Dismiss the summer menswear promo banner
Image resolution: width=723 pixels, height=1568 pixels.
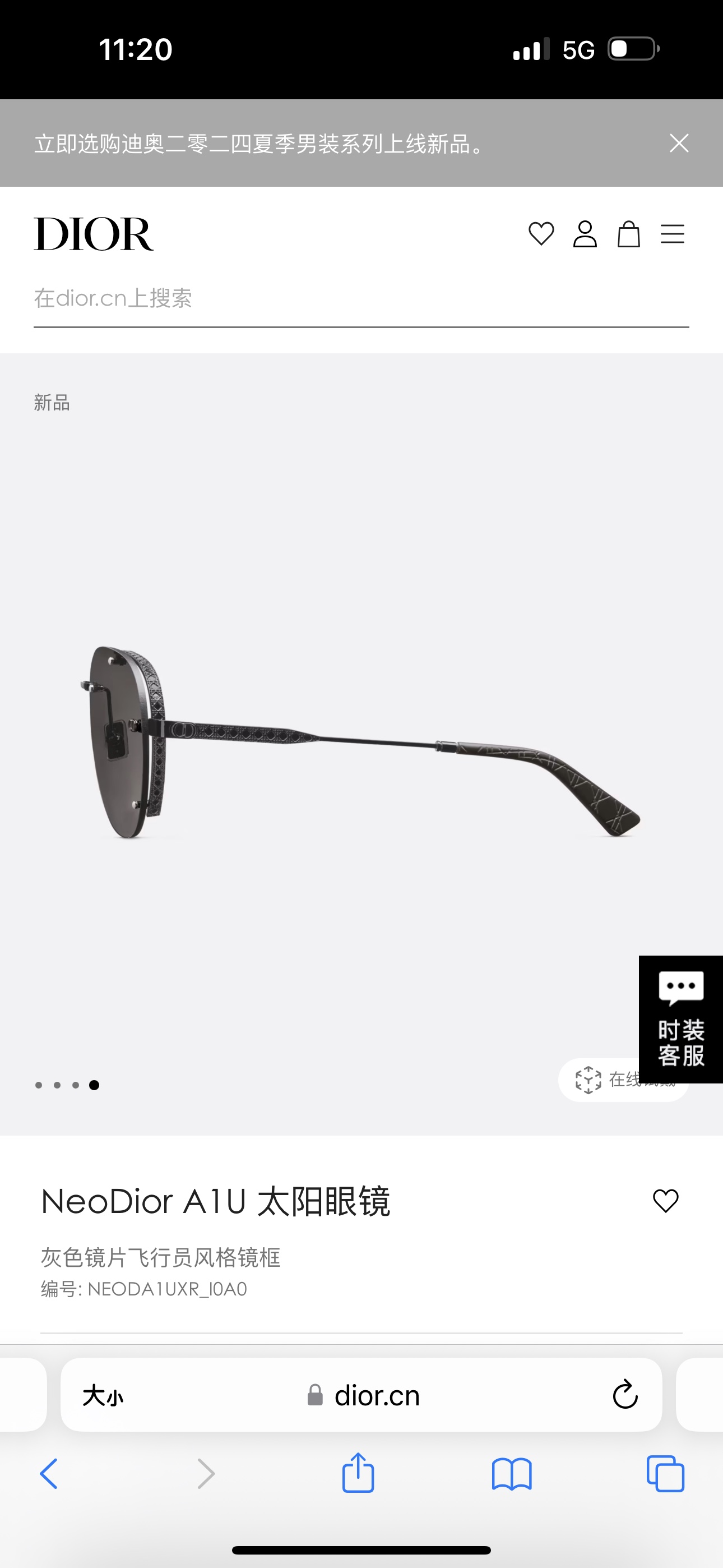pos(679,144)
